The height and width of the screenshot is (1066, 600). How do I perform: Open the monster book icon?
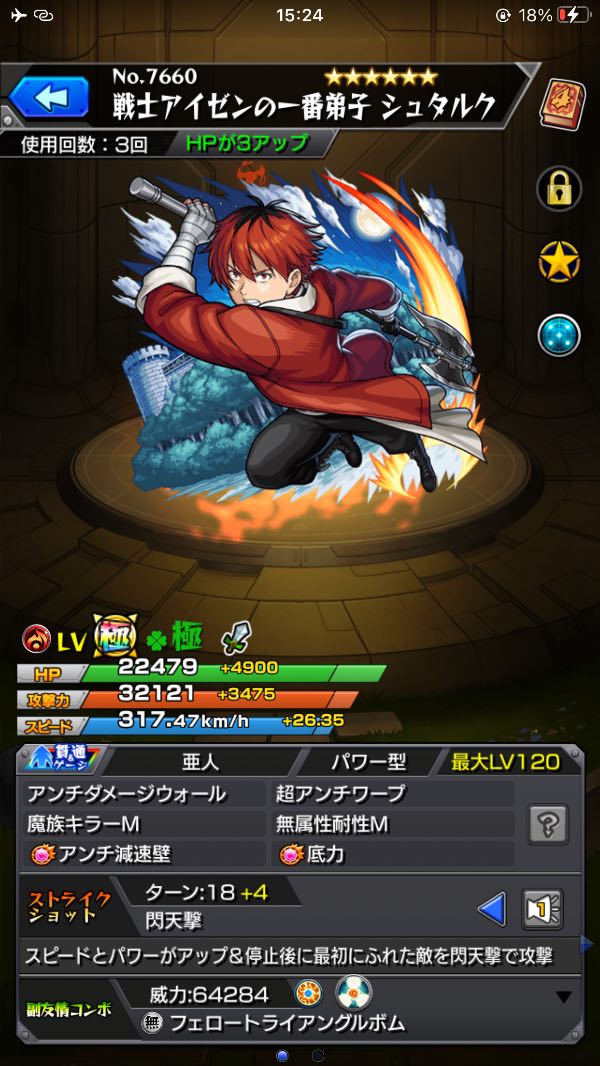point(560,101)
